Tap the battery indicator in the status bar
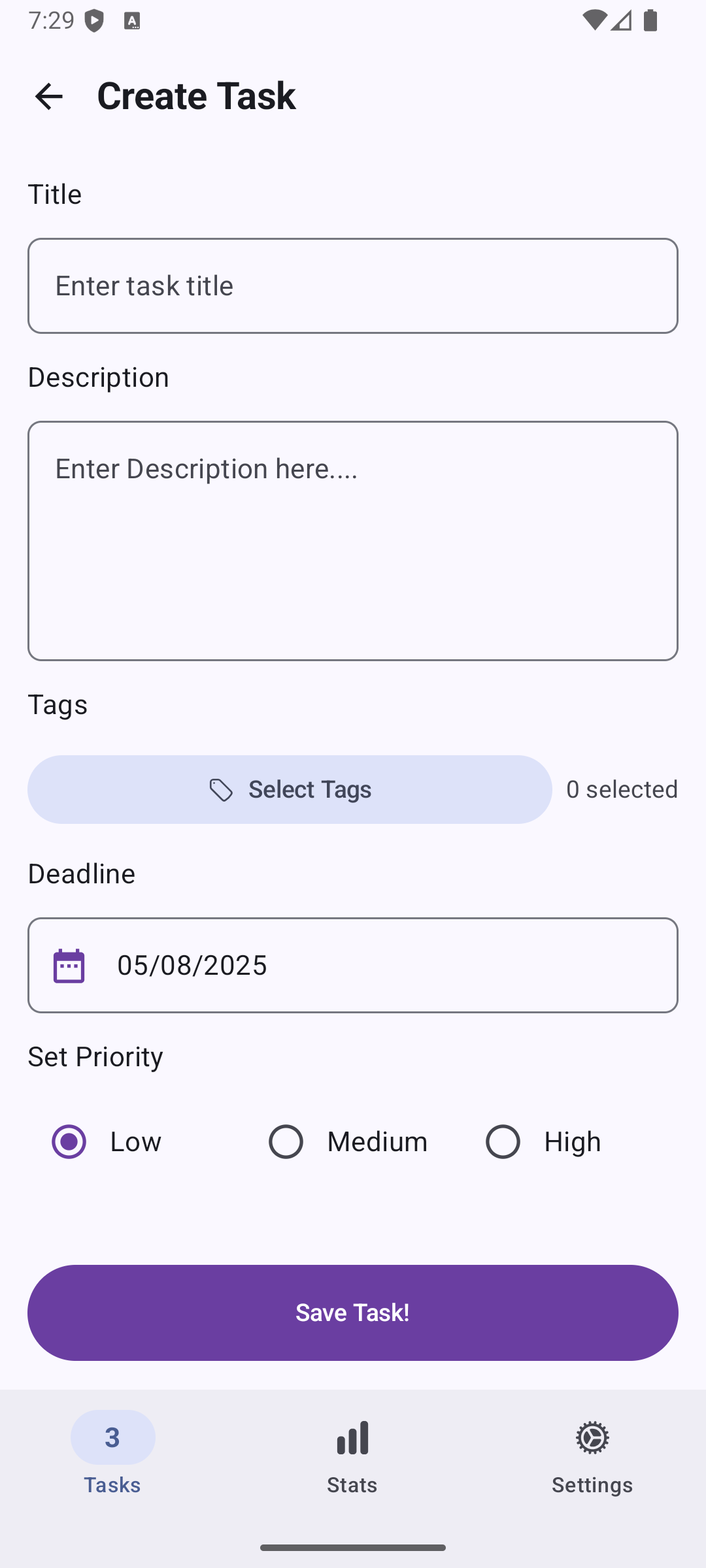Image resolution: width=706 pixels, height=1568 pixels. coord(650,20)
